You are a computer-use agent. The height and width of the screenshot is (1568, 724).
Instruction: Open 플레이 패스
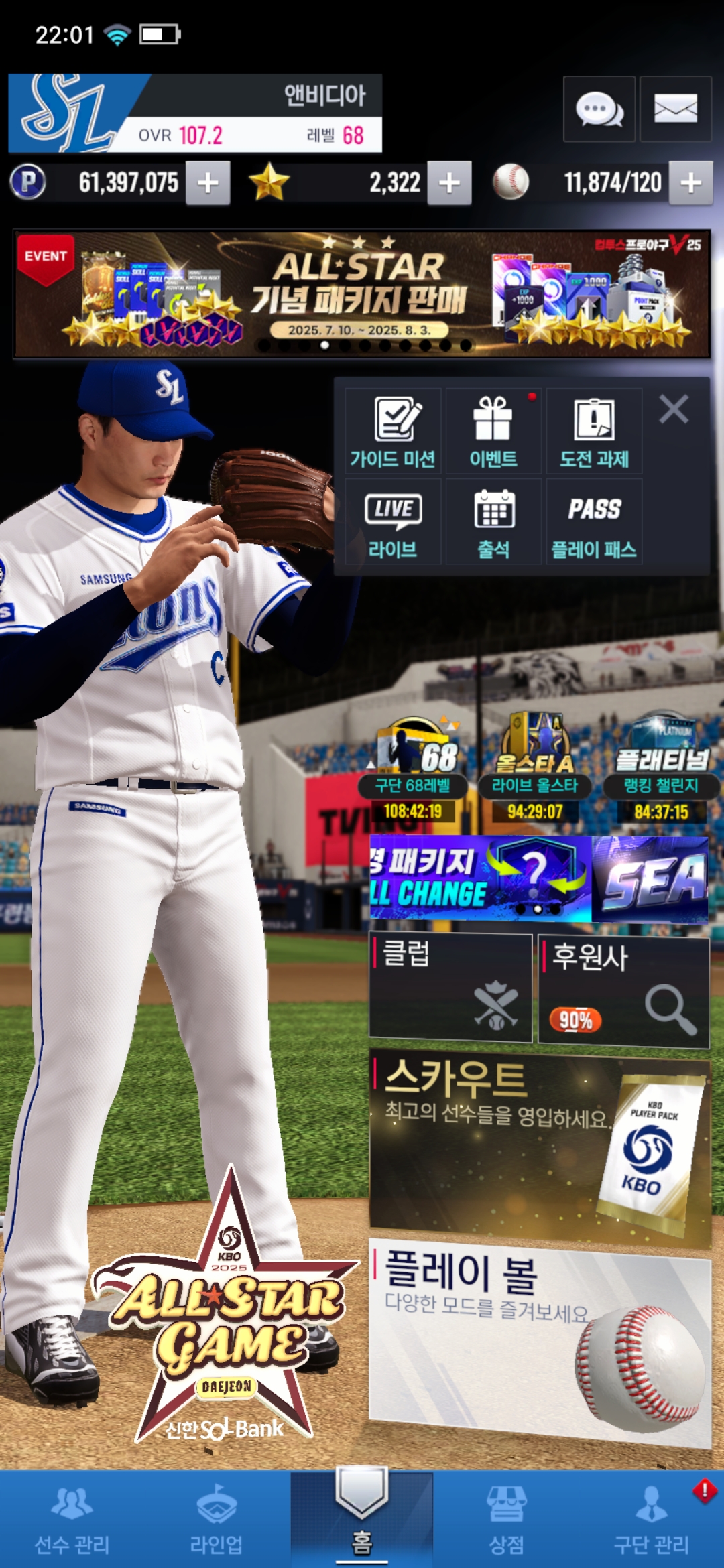[594, 521]
